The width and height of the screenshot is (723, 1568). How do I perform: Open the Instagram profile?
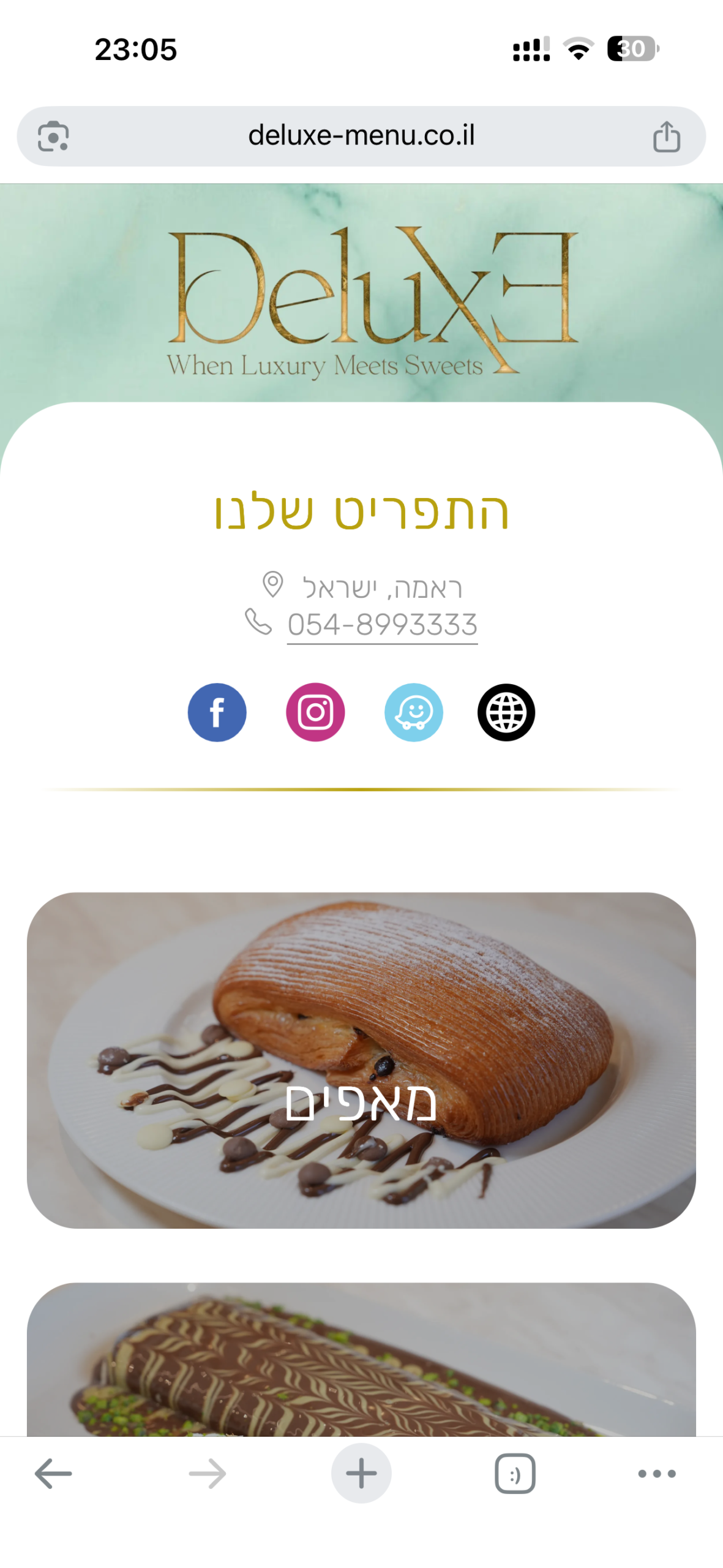click(x=315, y=712)
